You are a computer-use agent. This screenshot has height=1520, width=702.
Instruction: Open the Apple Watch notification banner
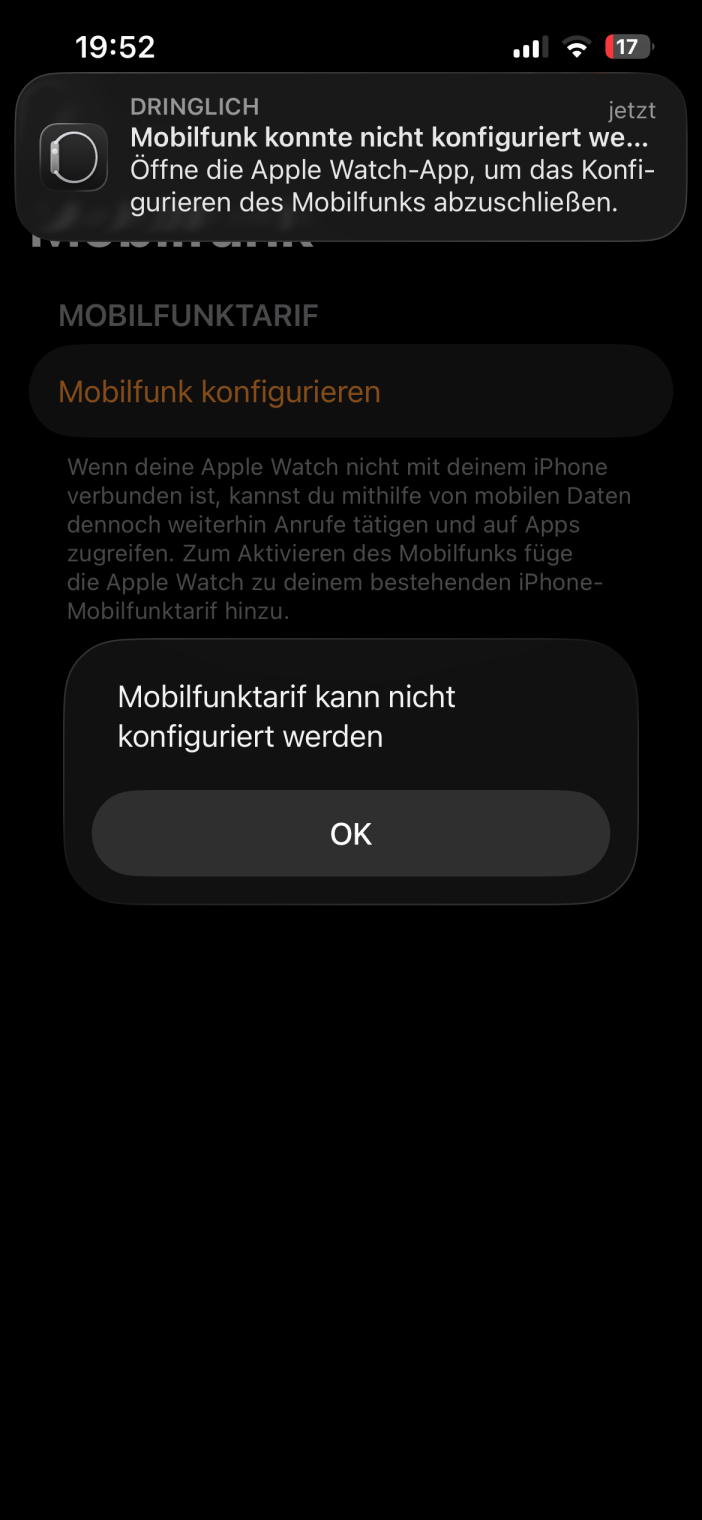[350, 157]
